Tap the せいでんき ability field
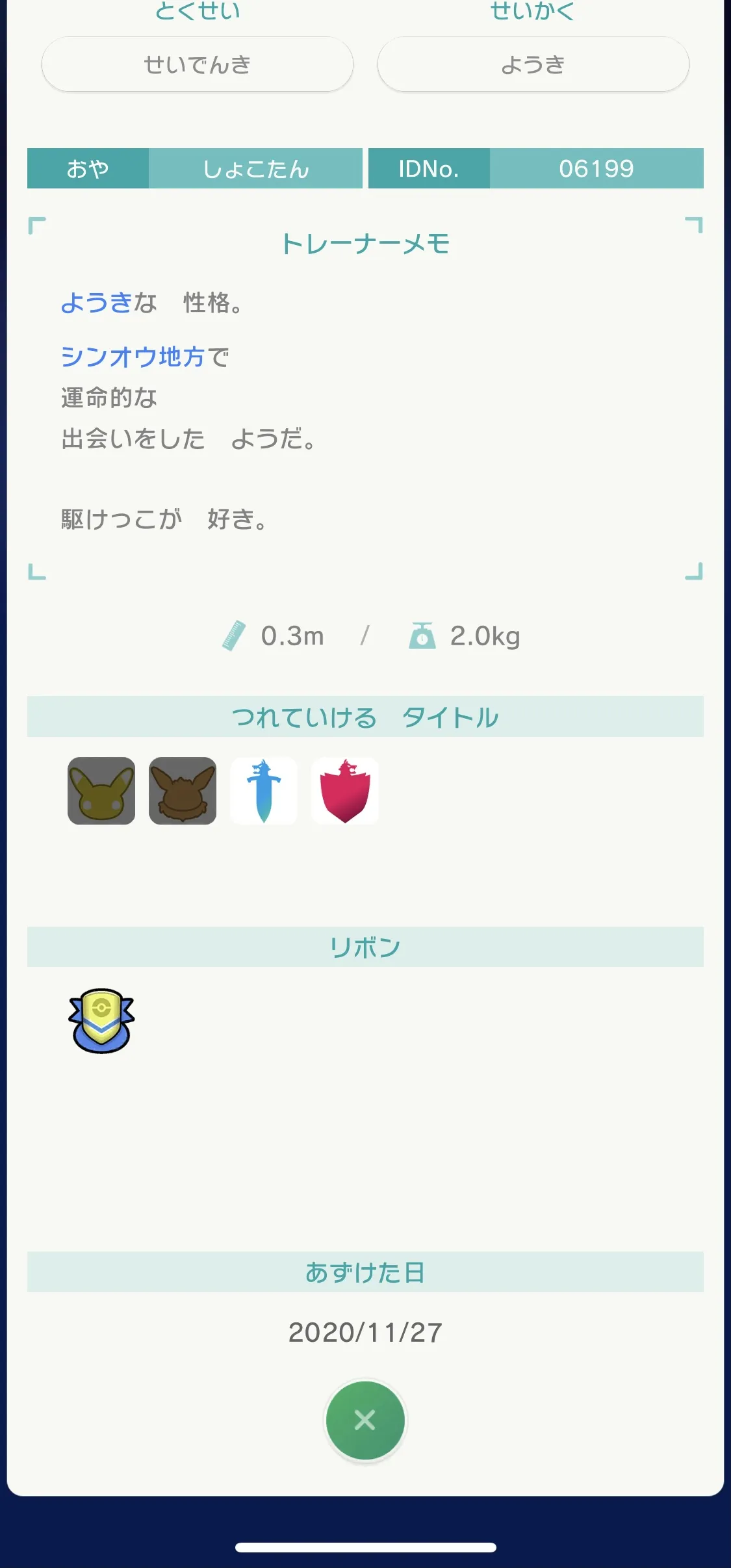 click(198, 64)
